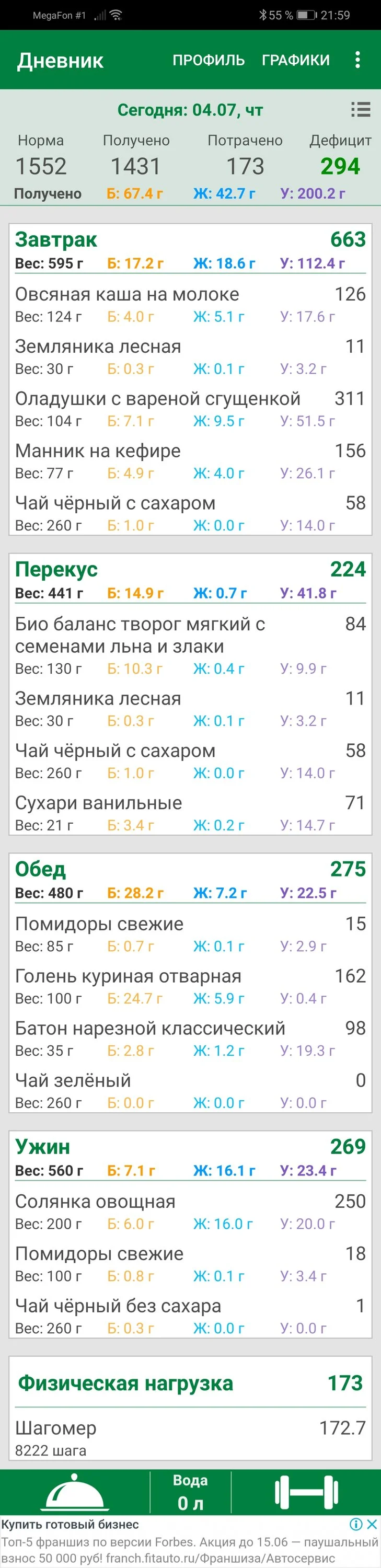
Task: Select the Сухари ванильные item
Action: pos(190,813)
